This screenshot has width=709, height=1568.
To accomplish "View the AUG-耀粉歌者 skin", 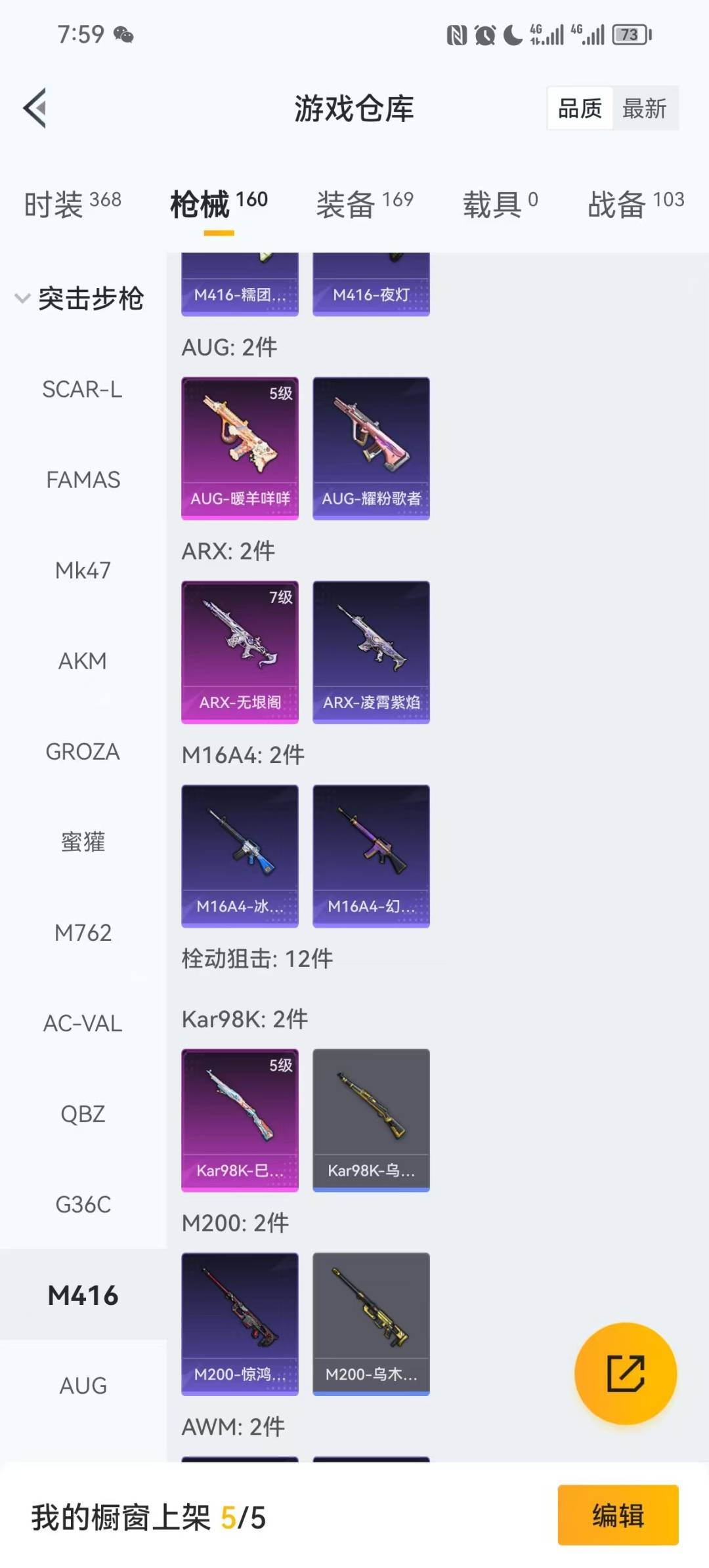I will click(x=371, y=448).
